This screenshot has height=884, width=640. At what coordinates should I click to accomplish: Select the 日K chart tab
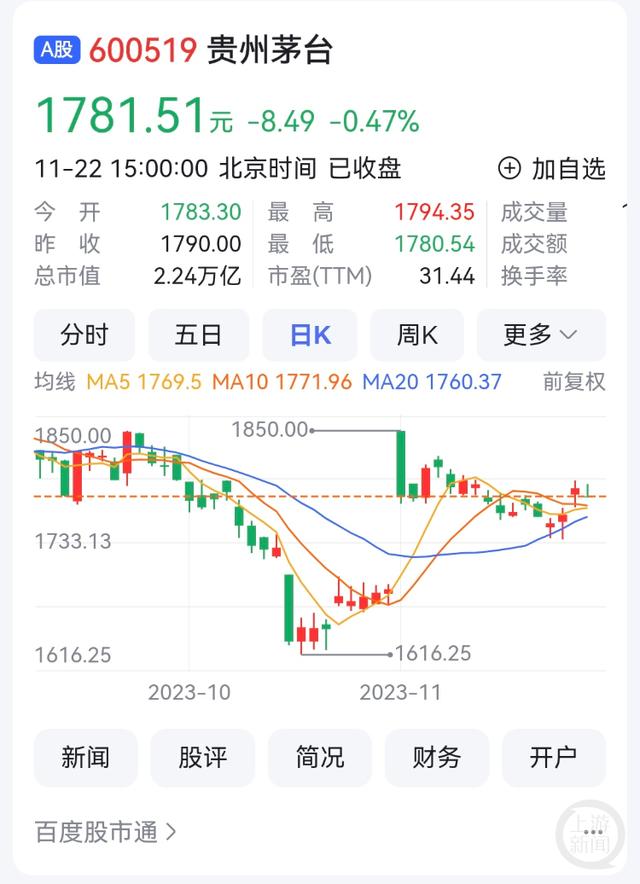pyautogui.click(x=311, y=335)
